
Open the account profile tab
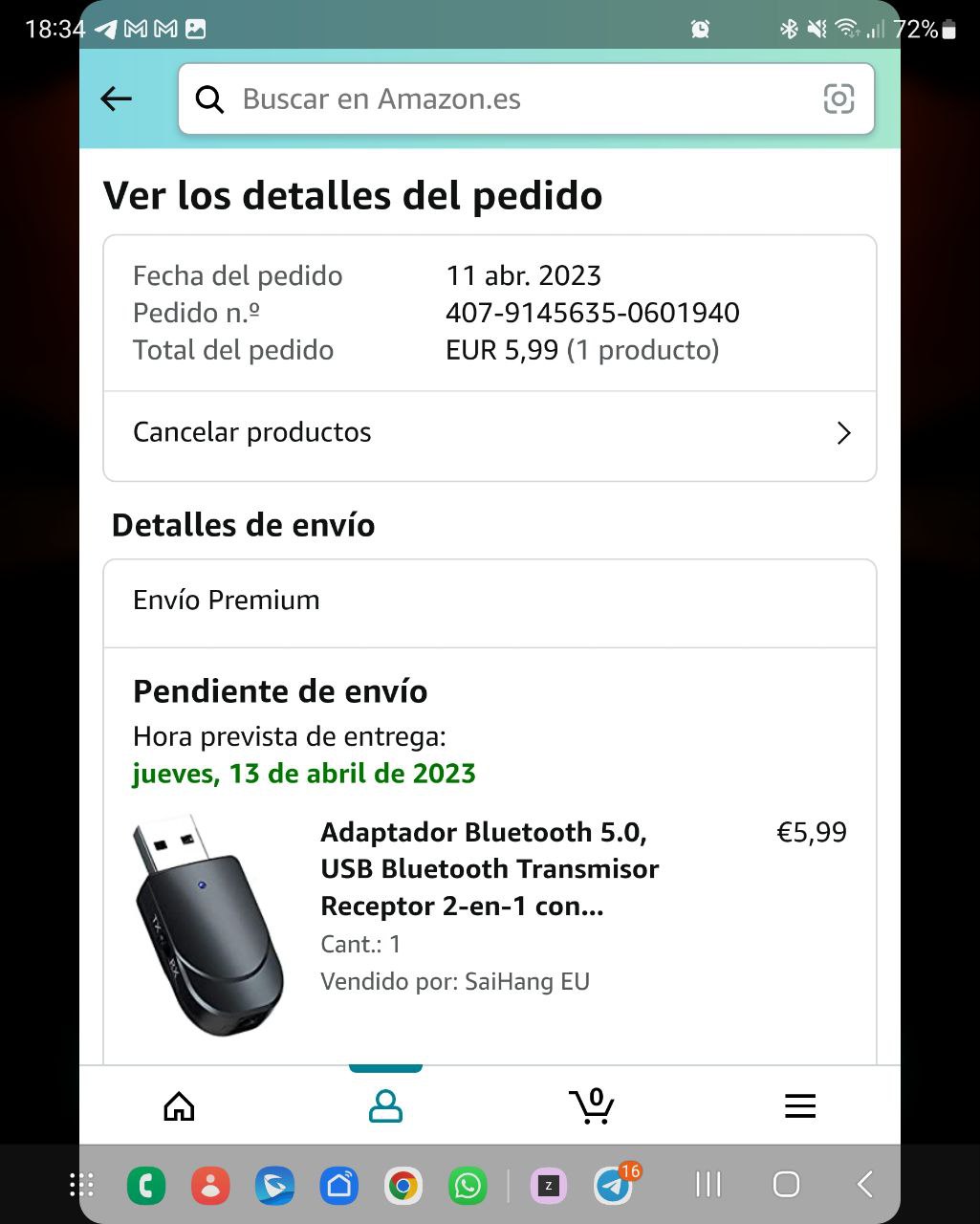pyautogui.click(x=385, y=1106)
